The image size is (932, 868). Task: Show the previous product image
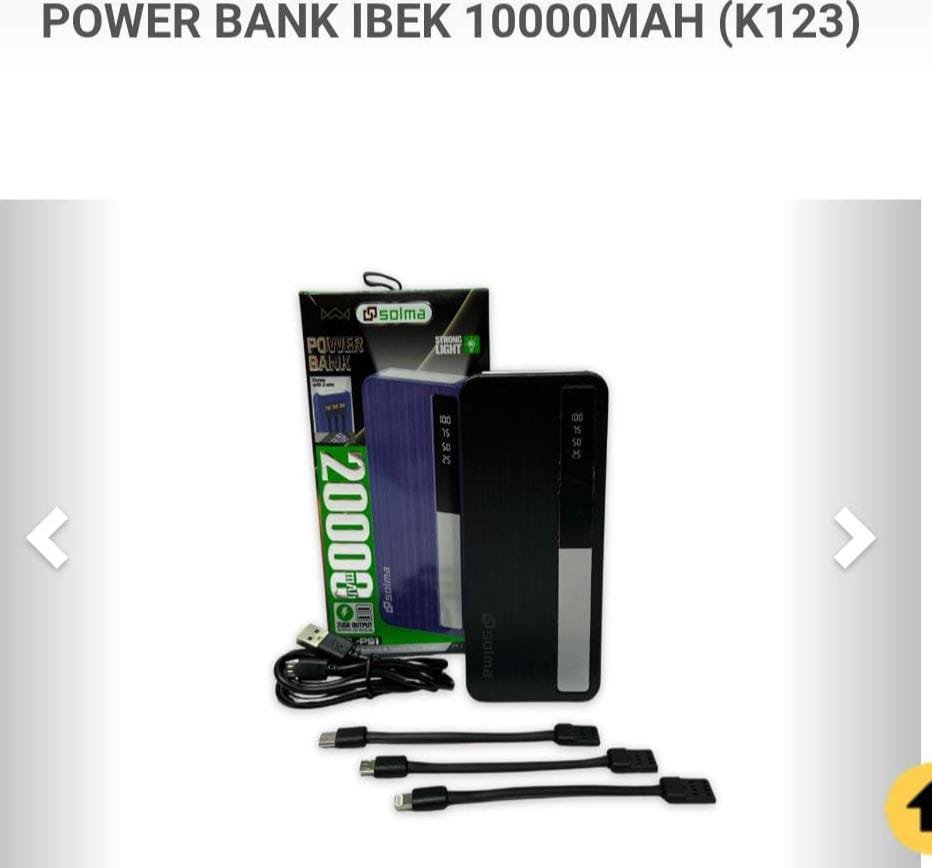pyautogui.click(x=48, y=537)
